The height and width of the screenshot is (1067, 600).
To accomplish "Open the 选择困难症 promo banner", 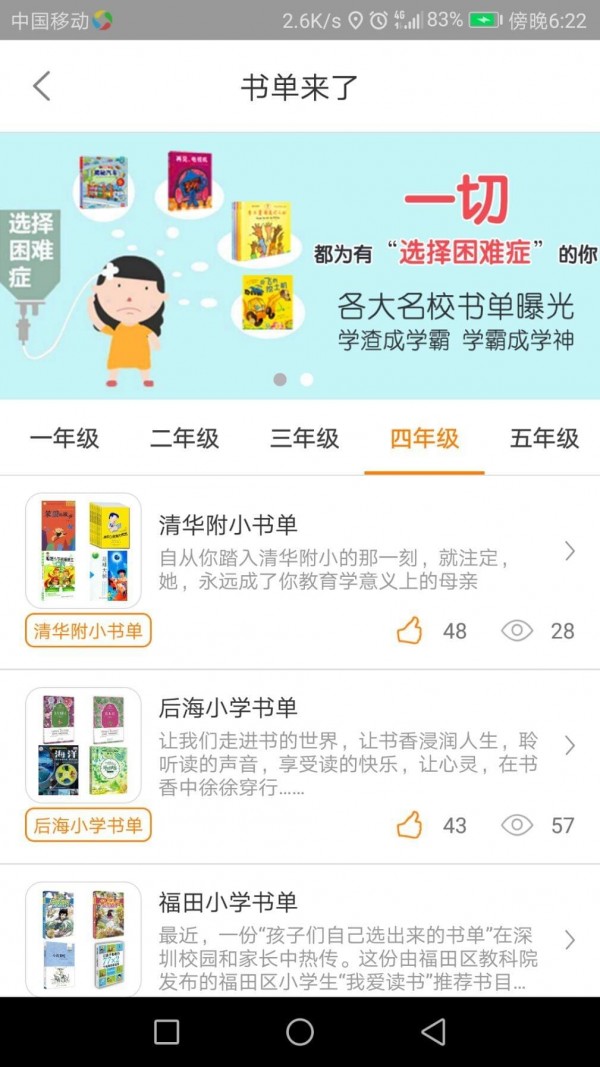I will (x=300, y=265).
